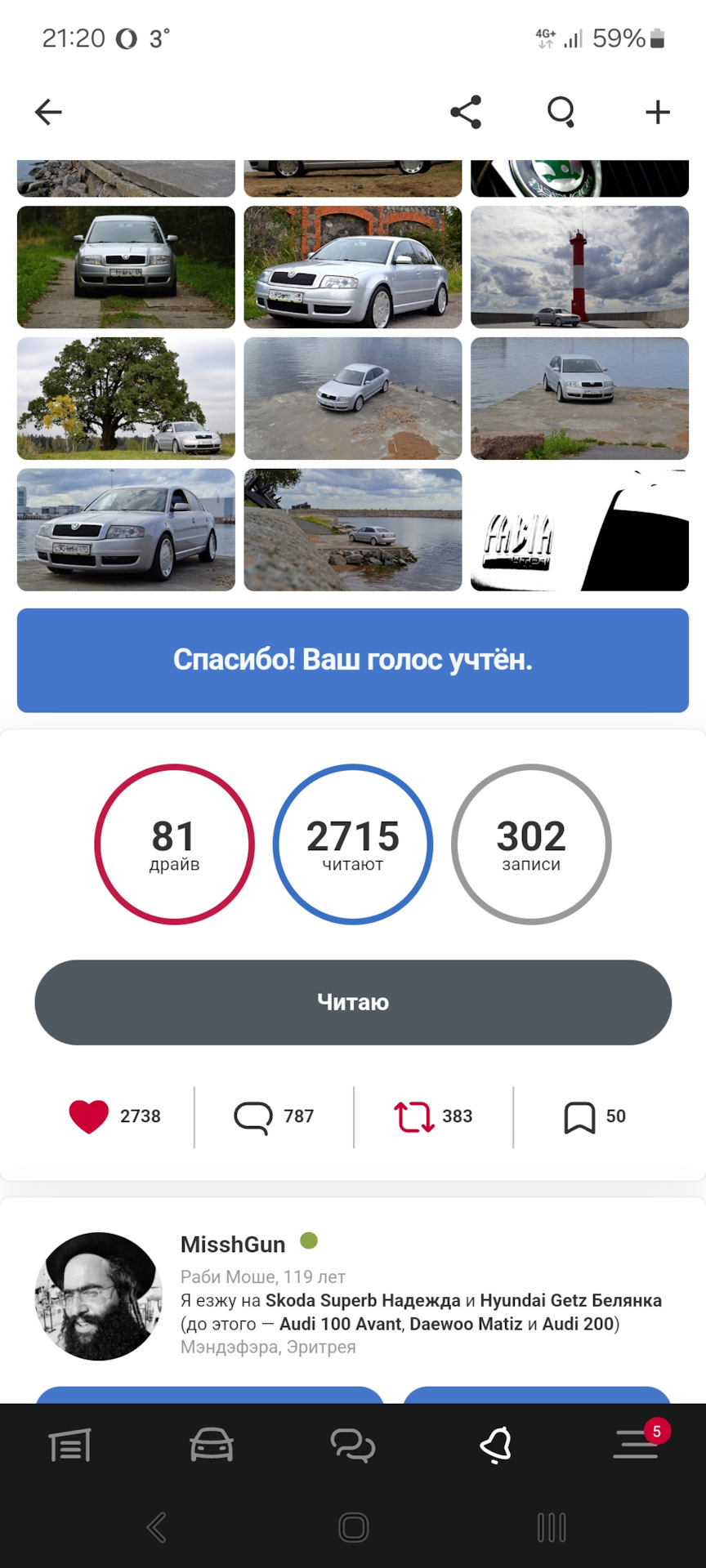Open search from the top bar
Screen dimensions: 706x1568
tap(561, 112)
